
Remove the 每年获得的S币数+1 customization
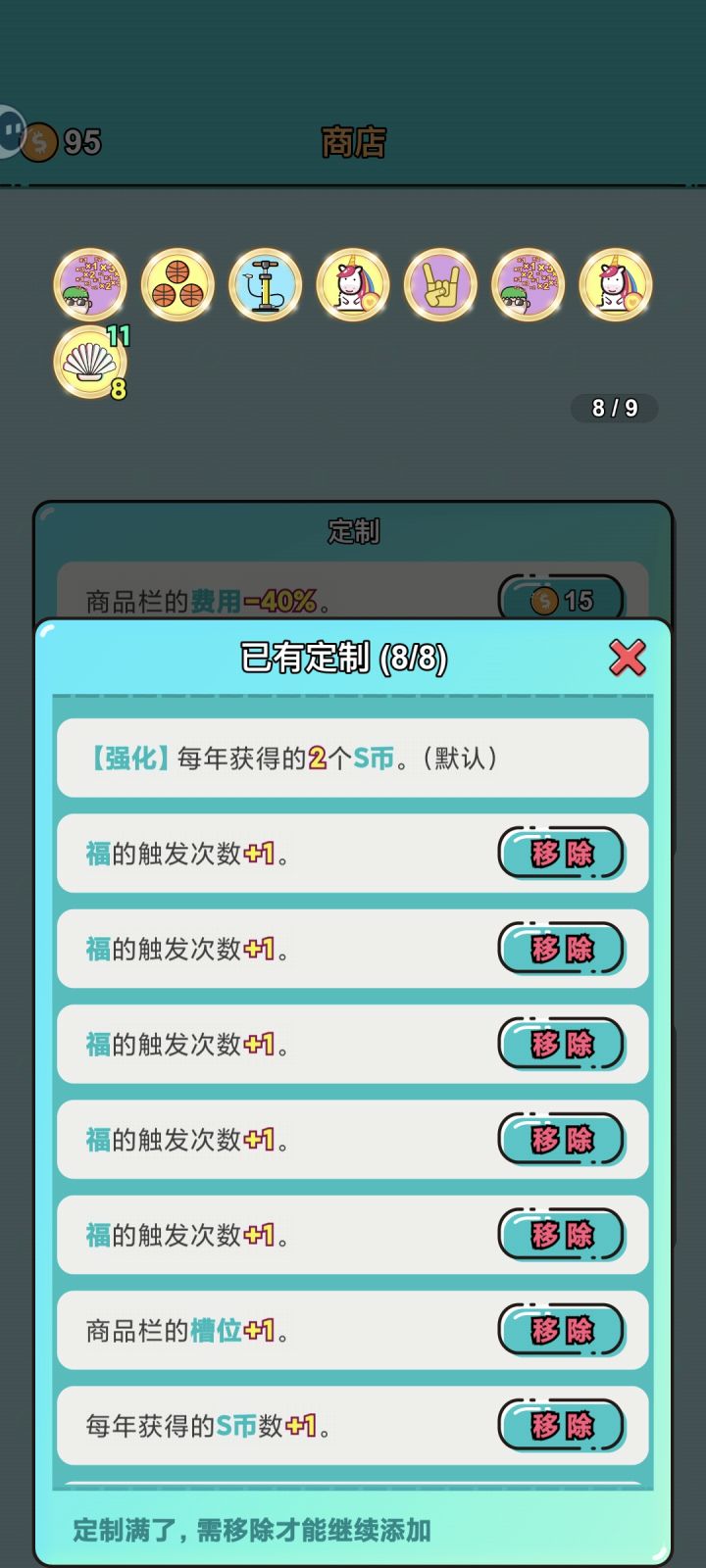(x=563, y=1426)
